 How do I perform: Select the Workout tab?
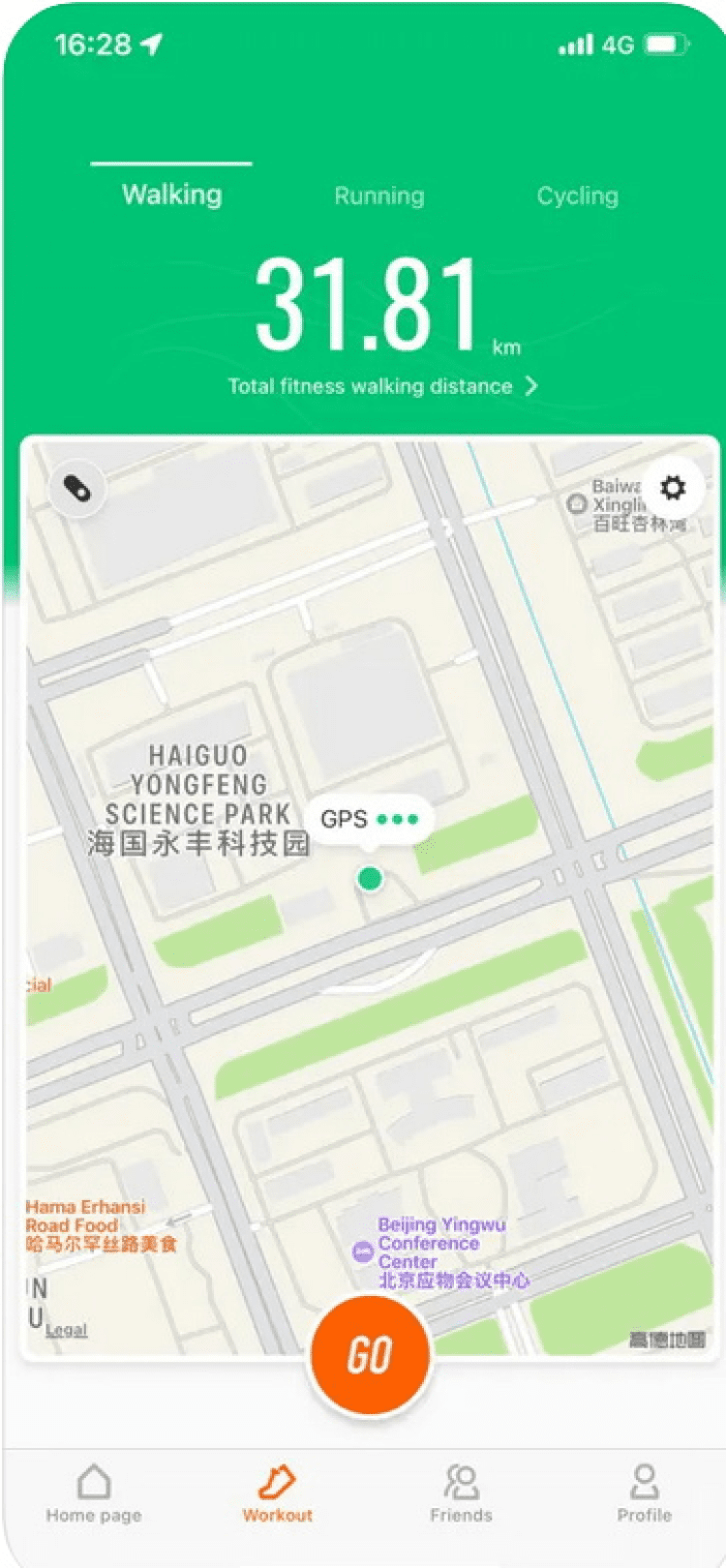(277, 1493)
